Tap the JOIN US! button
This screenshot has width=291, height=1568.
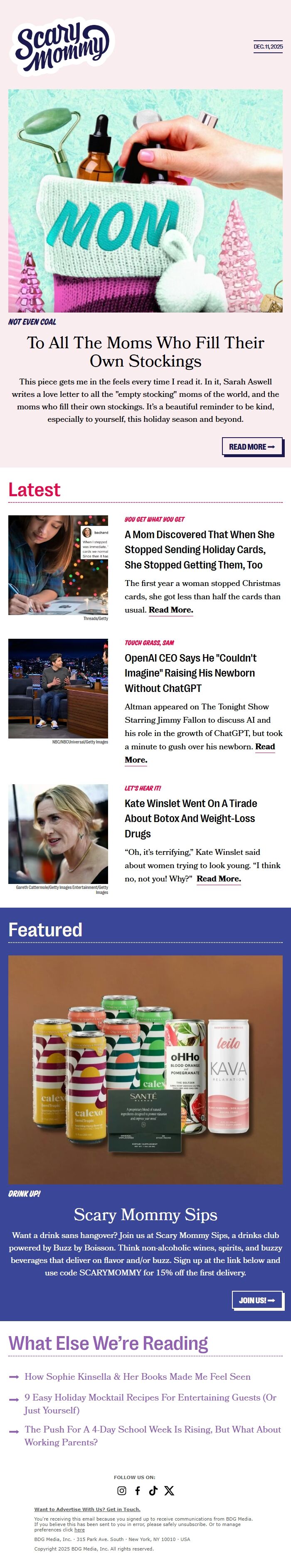[x=257, y=1300]
